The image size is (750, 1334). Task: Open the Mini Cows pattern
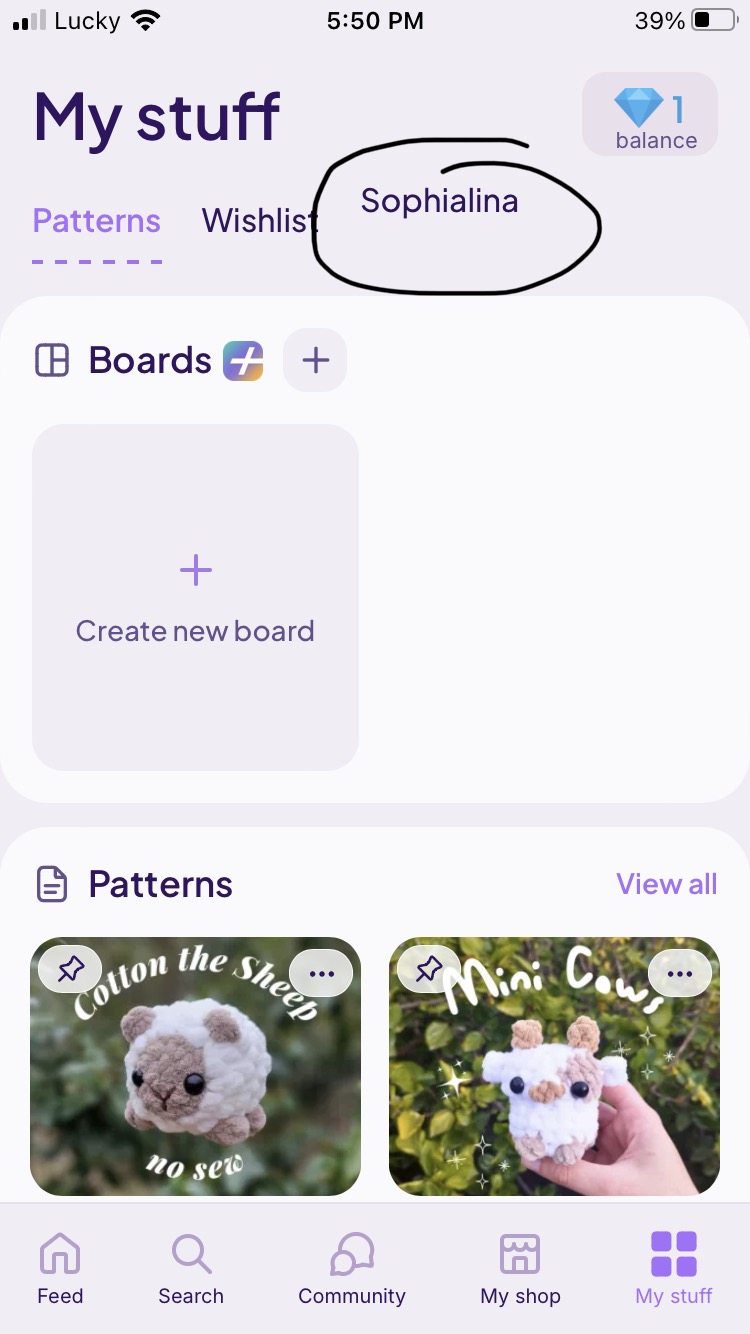554,1080
